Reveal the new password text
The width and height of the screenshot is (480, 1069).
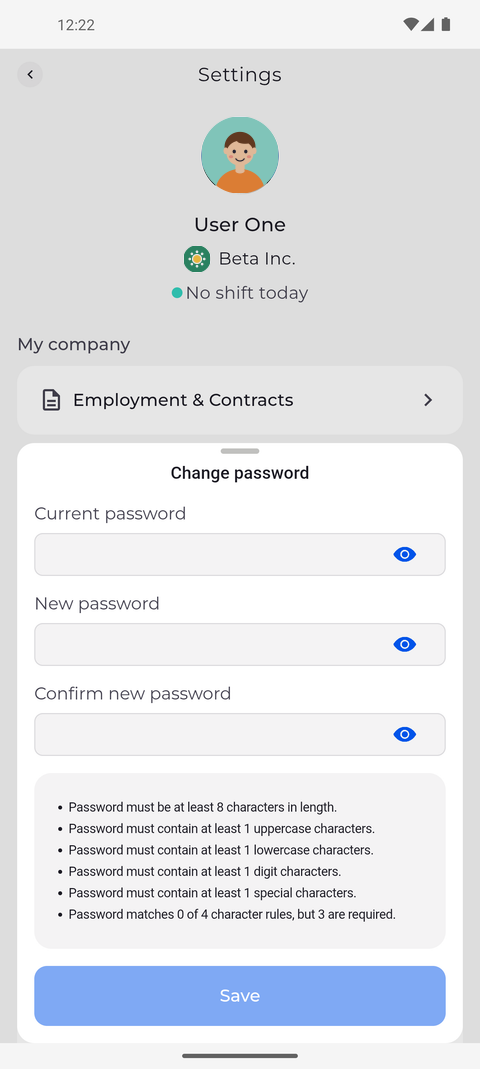coord(404,644)
